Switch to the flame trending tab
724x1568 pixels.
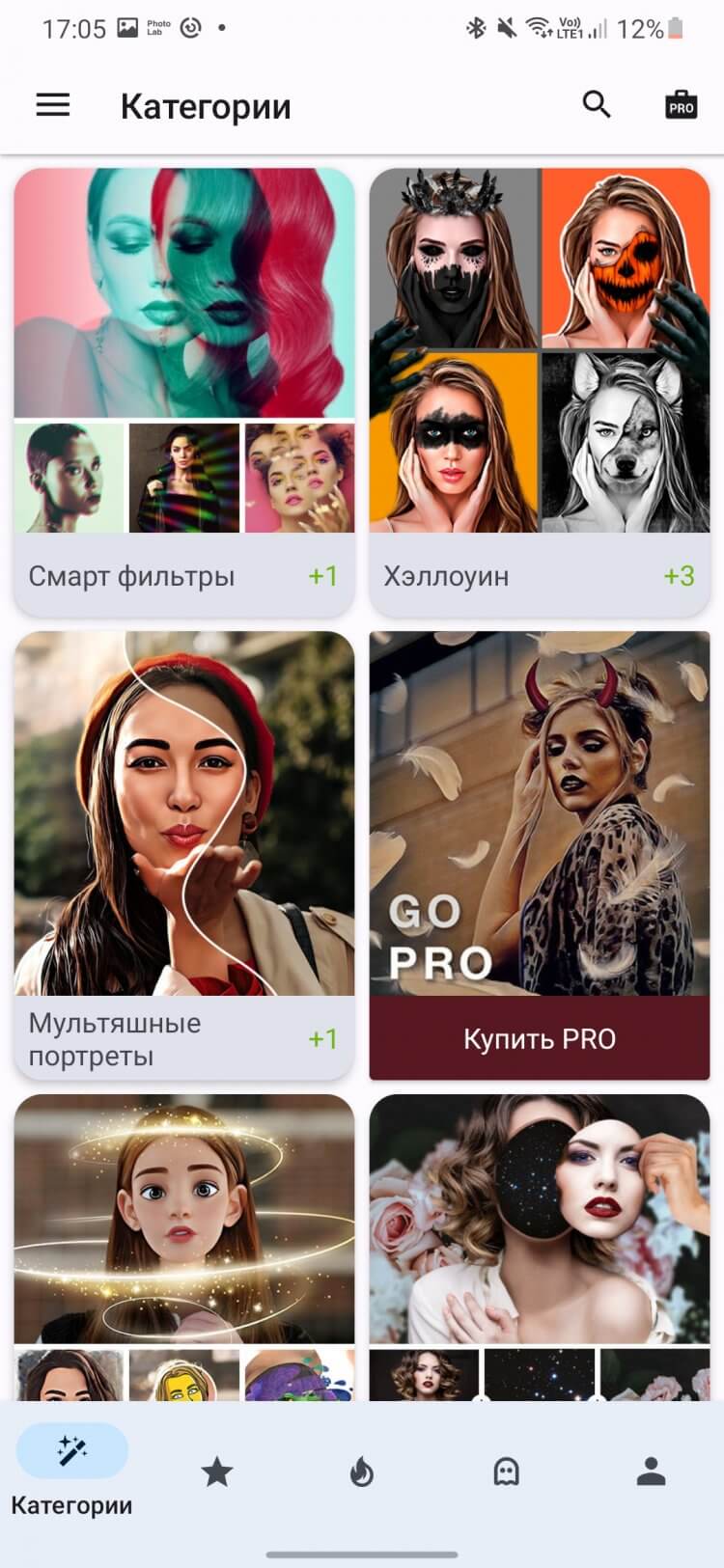pos(362,1472)
